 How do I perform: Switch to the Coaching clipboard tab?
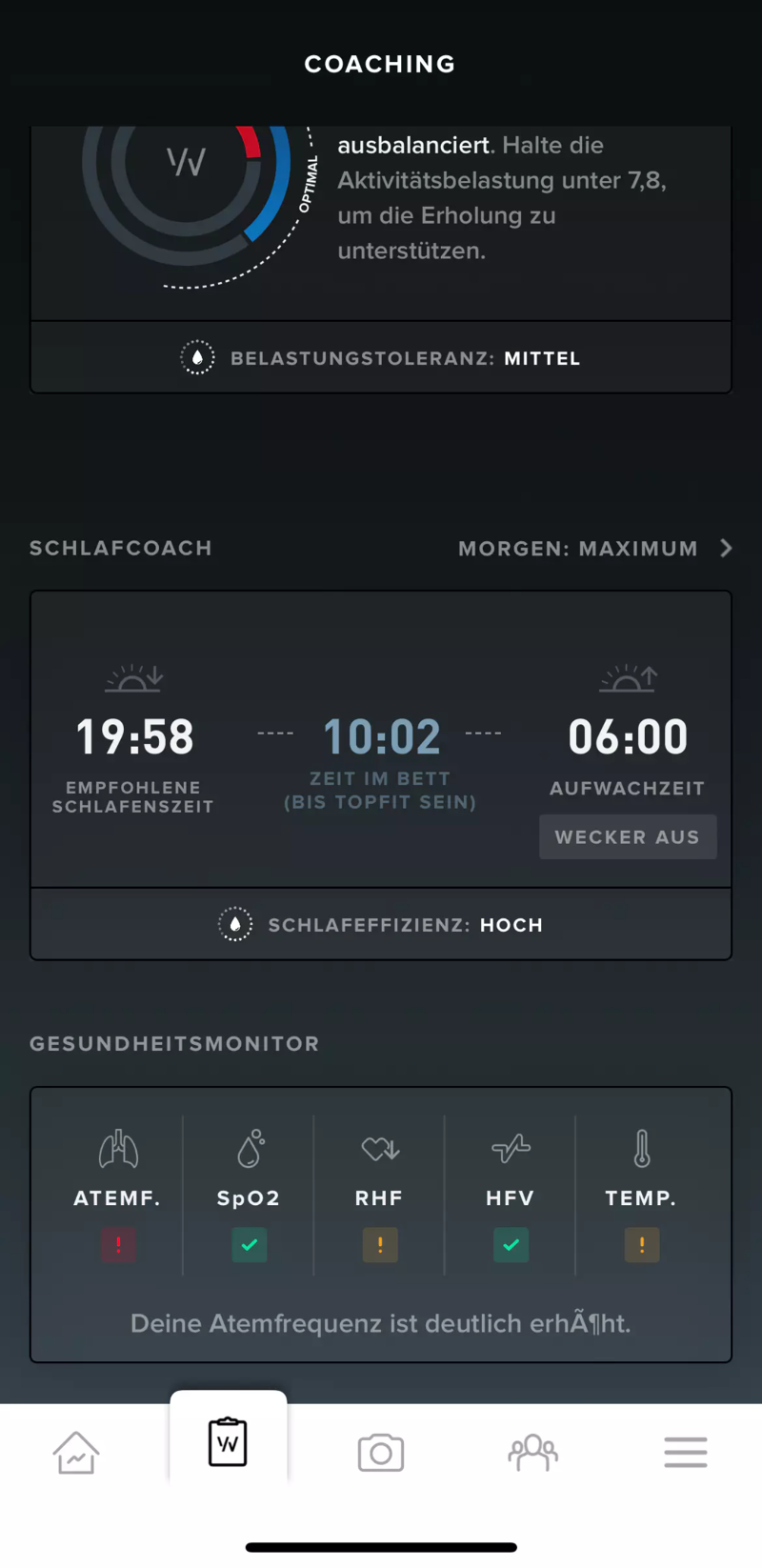click(x=228, y=1442)
